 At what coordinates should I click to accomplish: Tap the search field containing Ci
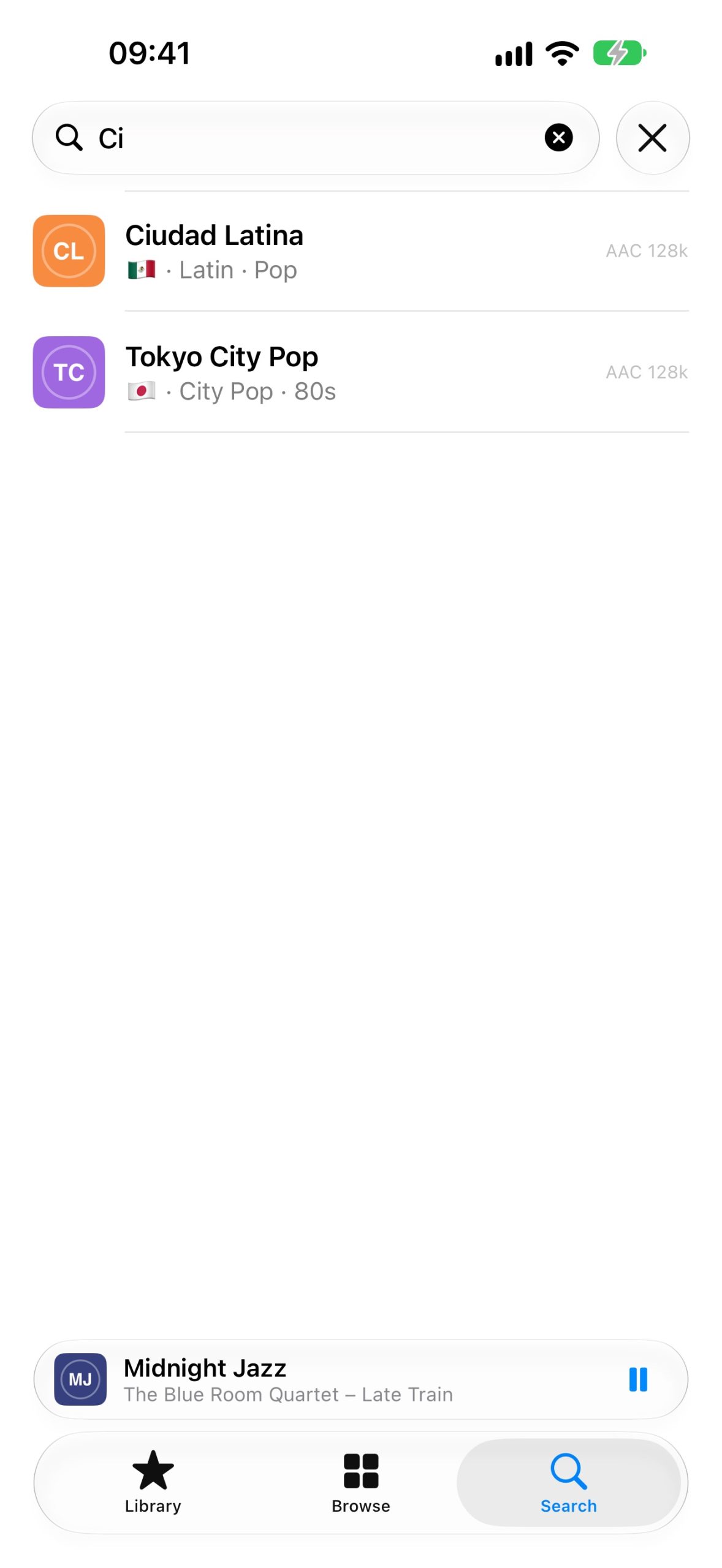[x=315, y=137]
